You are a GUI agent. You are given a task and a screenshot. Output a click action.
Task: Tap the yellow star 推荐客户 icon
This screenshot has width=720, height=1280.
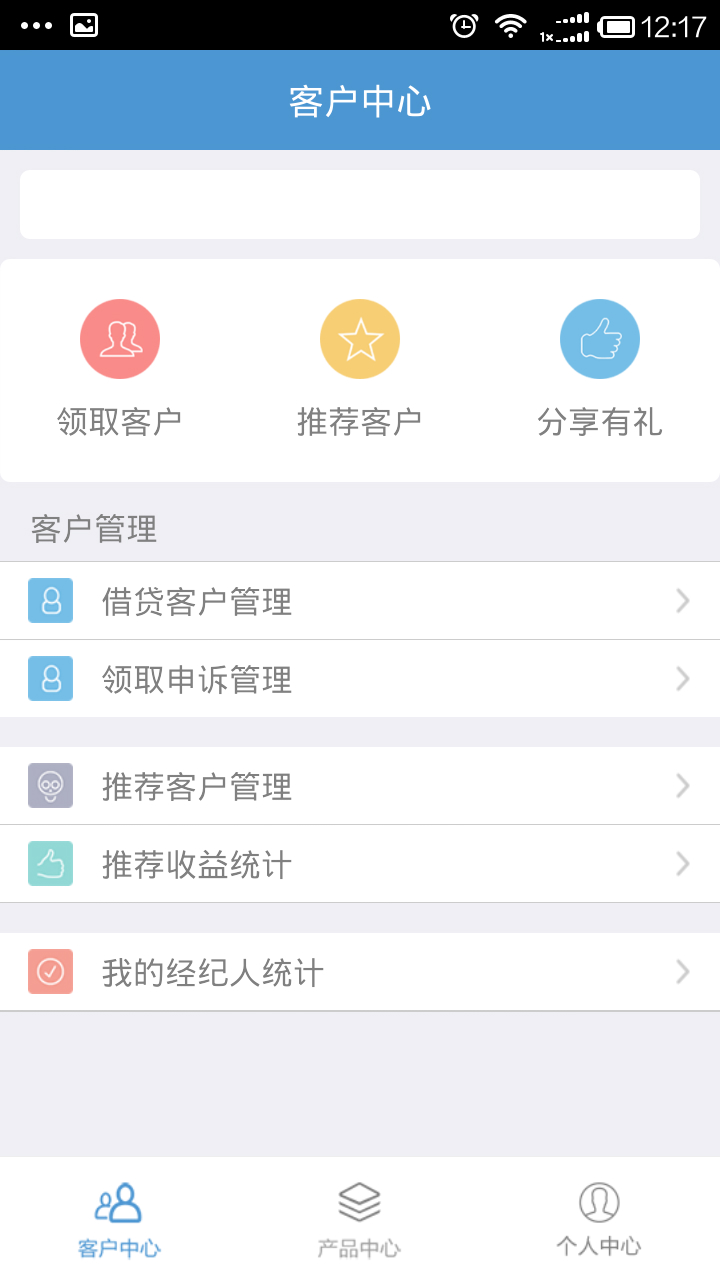coord(360,338)
